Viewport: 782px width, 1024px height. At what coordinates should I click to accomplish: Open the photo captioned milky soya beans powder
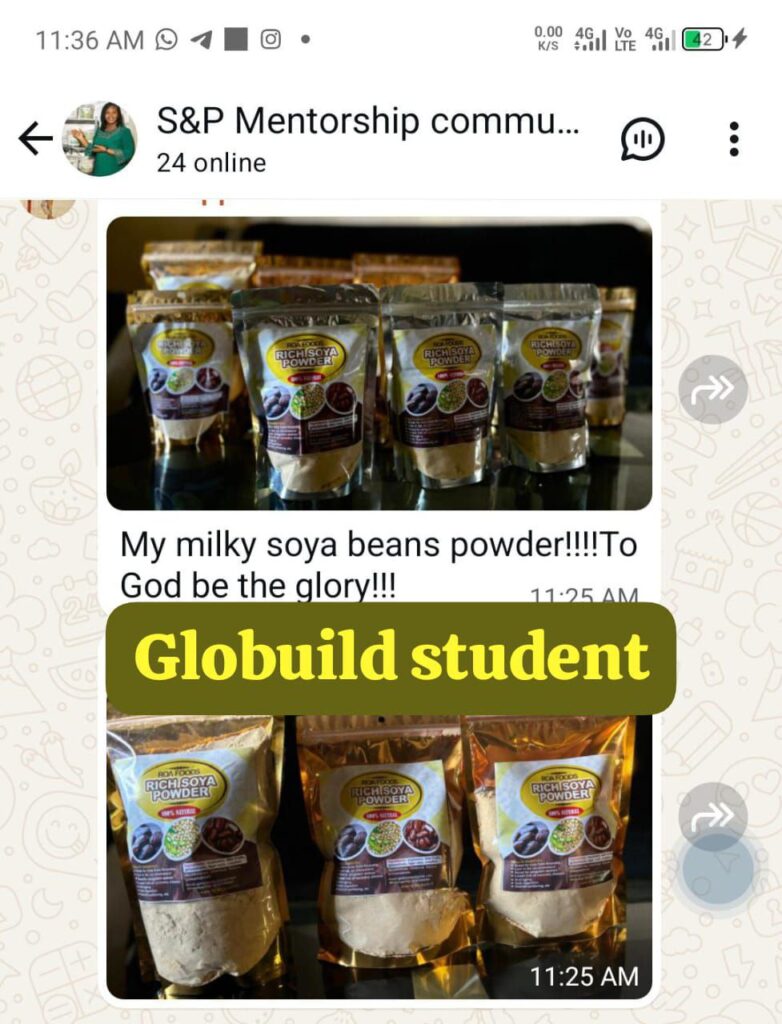[x=379, y=364]
